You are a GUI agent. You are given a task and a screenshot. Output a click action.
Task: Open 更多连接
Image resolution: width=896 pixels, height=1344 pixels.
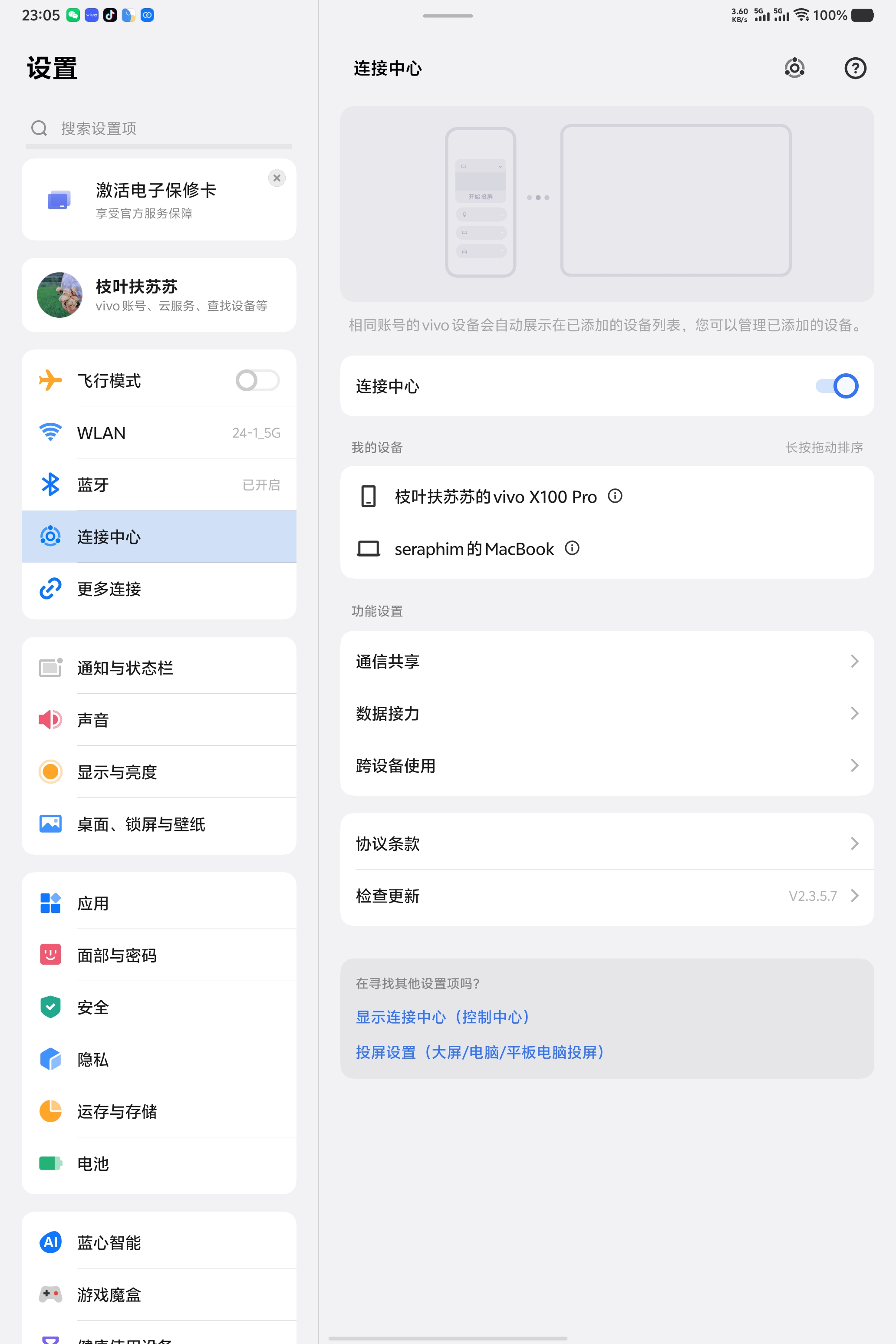point(159,589)
